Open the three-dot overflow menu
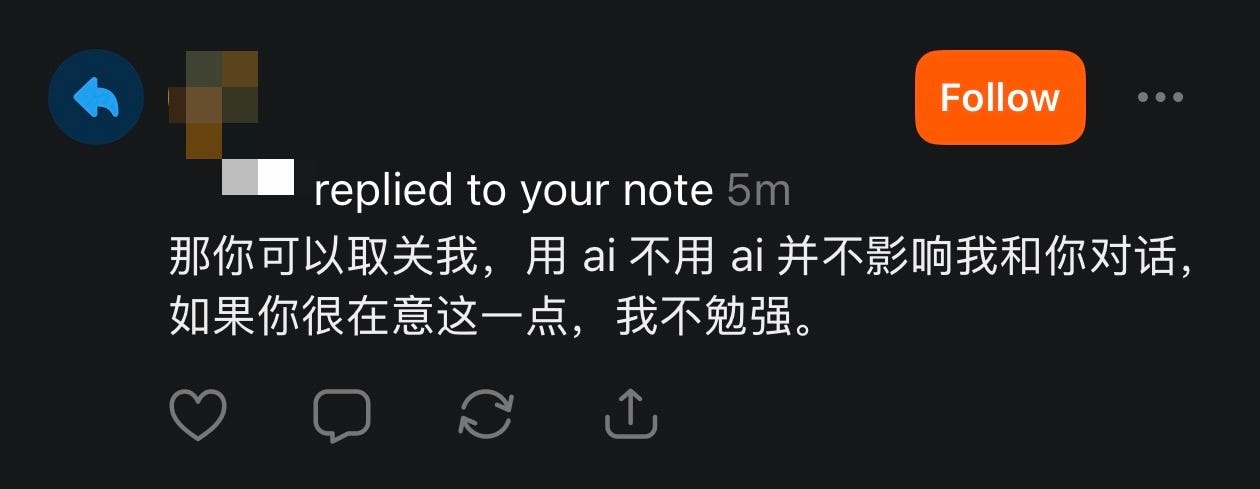The height and width of the screenshot is (489, 1260). coord(1161,97)
